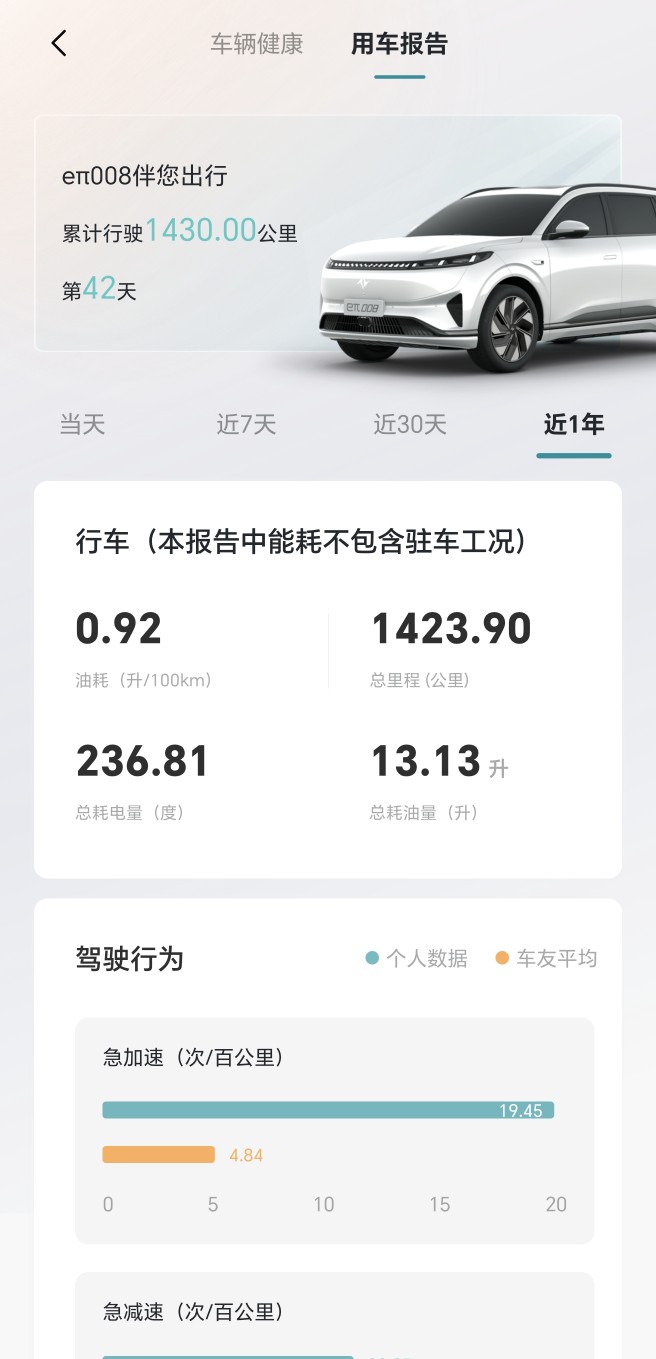Switch to the 车辆健康 tab
Image resolution: width=656 pixels, height=1359 pixels.
pos(256,44)
